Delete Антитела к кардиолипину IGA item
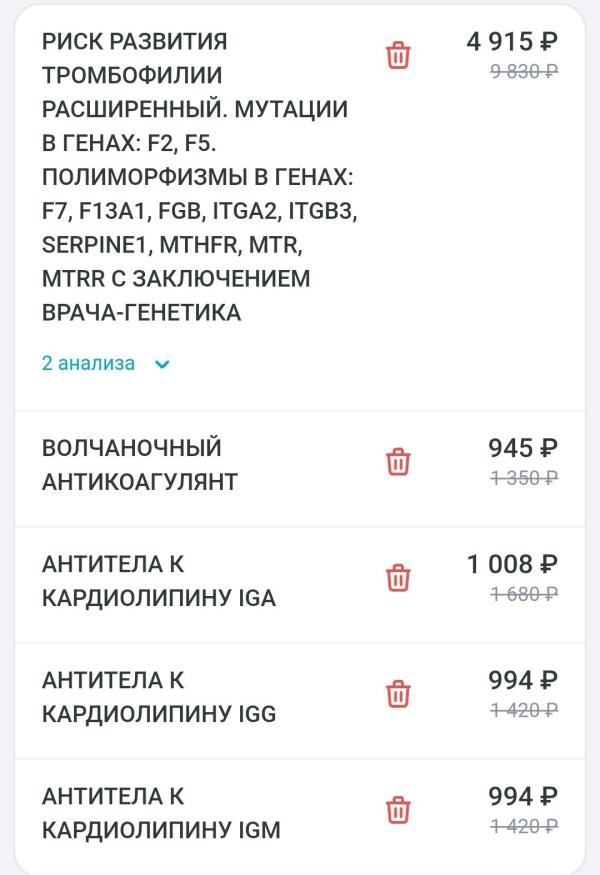This screenshot has height=875, width=600. pos(398,578)
